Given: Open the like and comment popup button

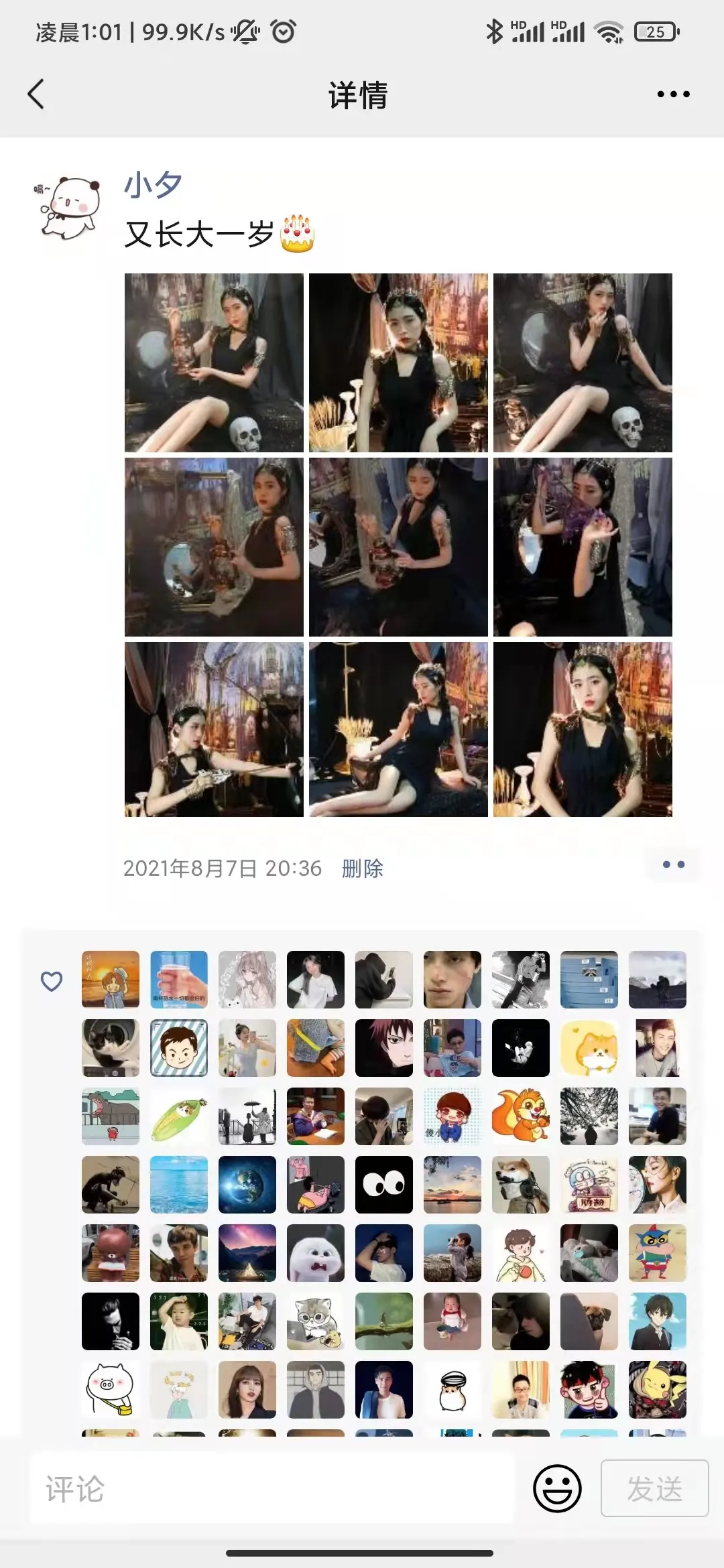Looking at the screenshot, I should click(x=673, y=864).
